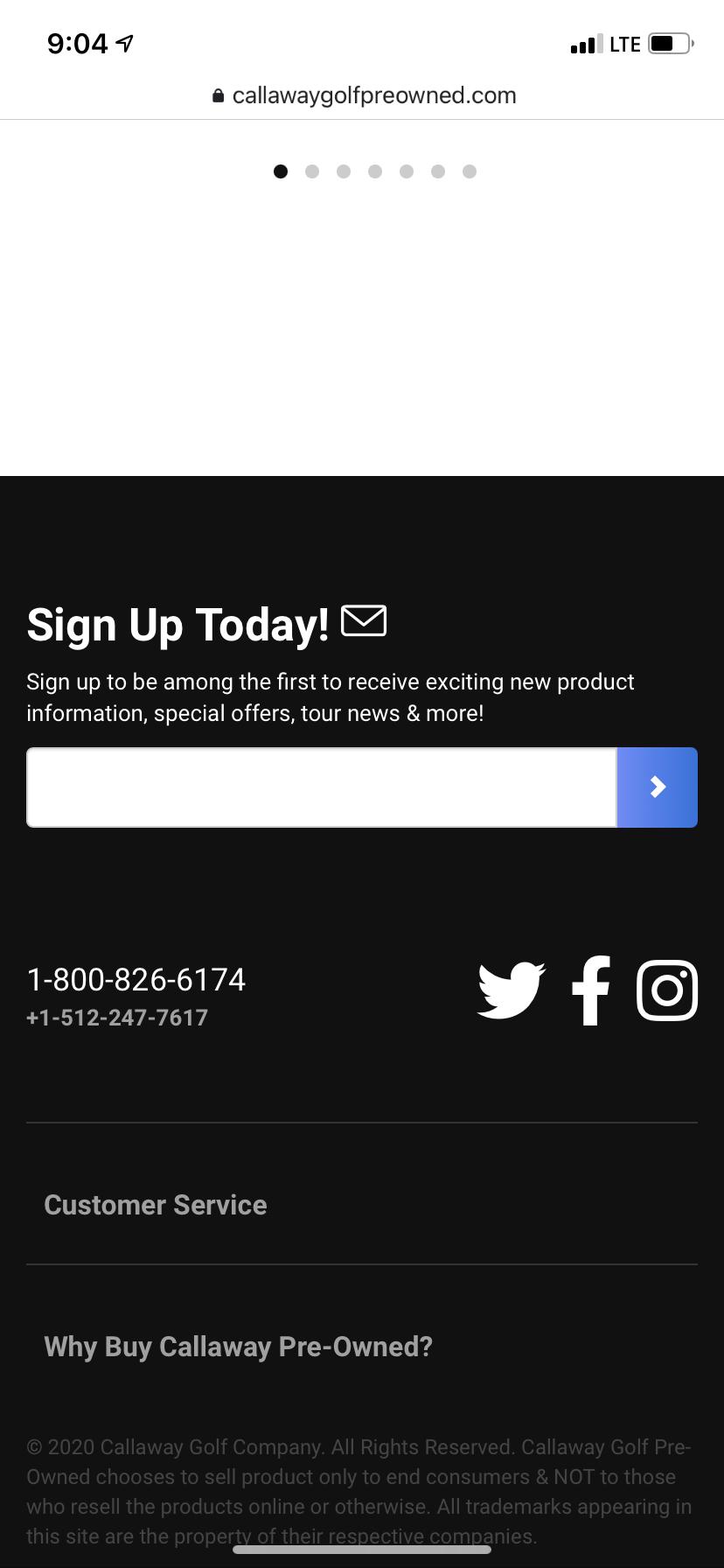Expand Why Buy Callaway Pre-Owned?

[238, 1347]
